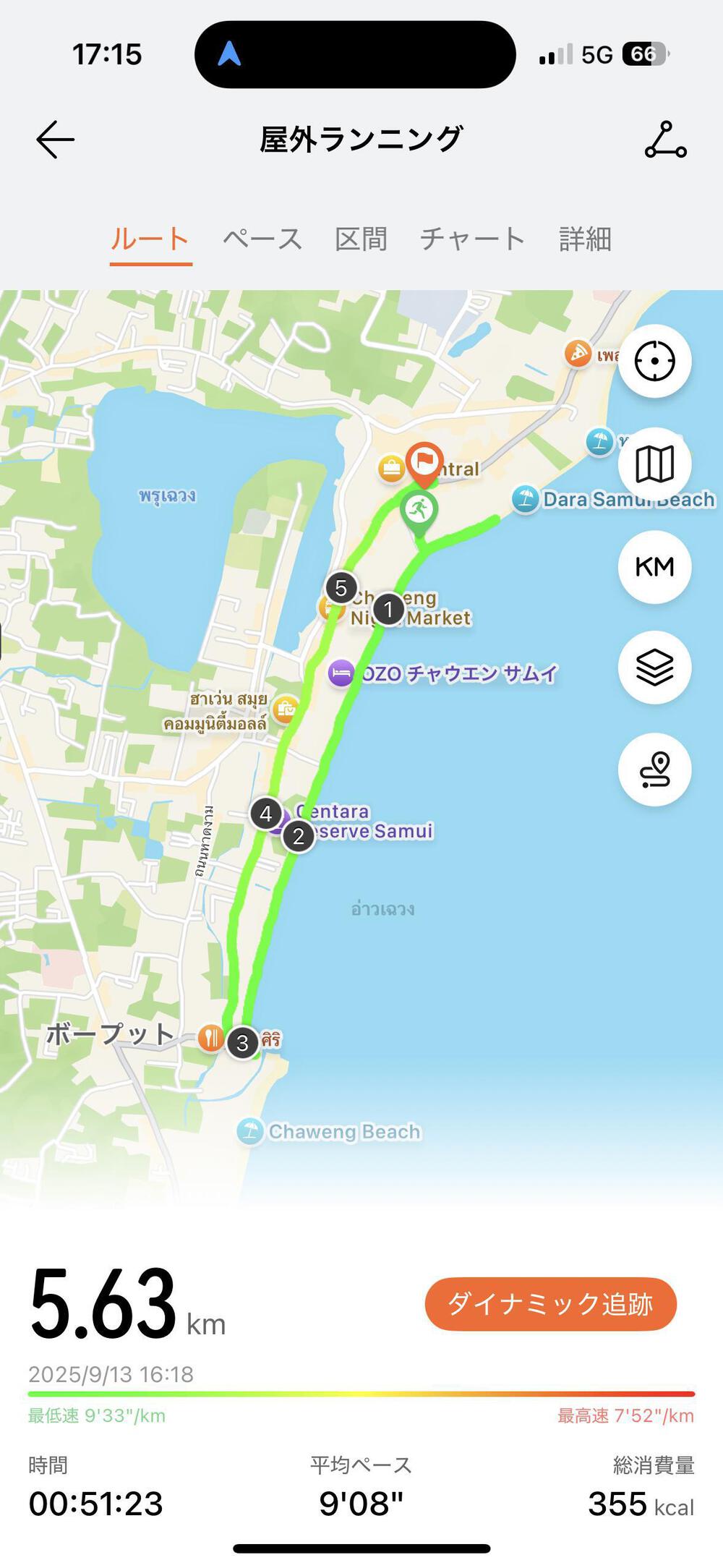Tap the route pin path button
723x1568 pixels.
point(654,770)
